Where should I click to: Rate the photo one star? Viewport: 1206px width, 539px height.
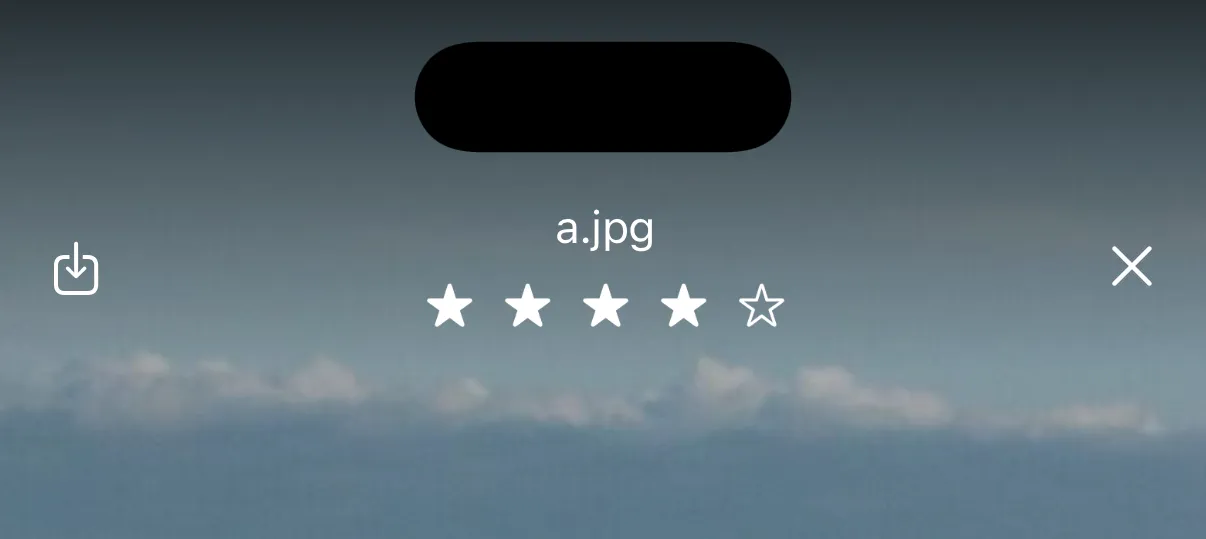click(450, 306)
